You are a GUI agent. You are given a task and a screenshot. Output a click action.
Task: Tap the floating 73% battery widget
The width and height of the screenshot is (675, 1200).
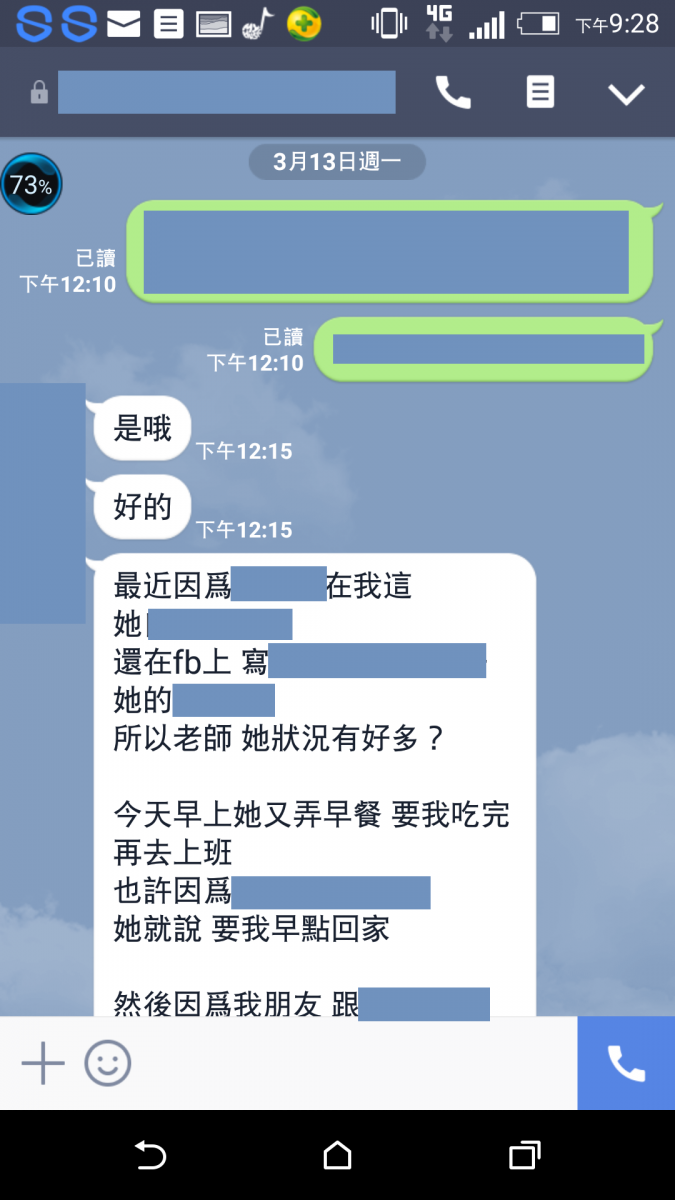(31, 185)
